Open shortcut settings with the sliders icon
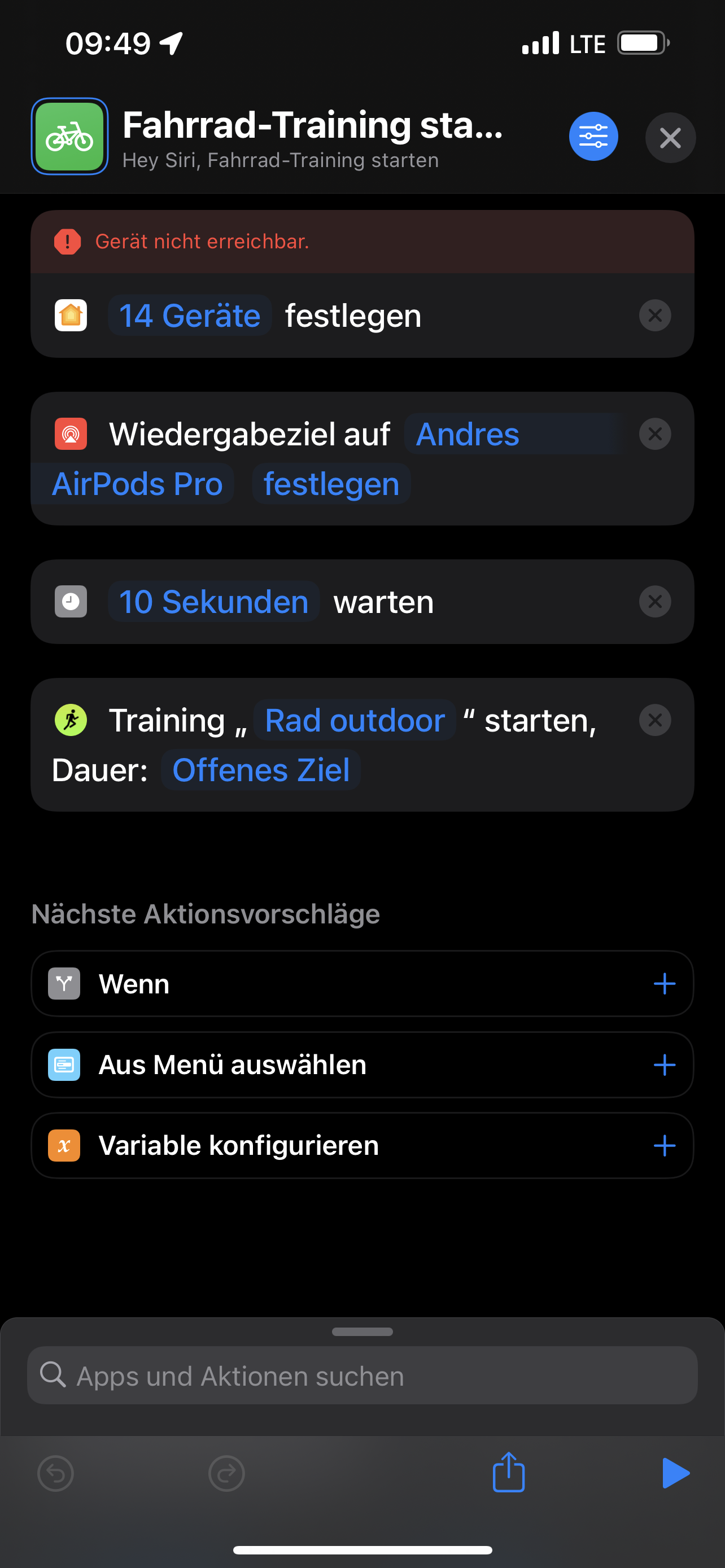This screenshot has height=1568, width=725. (593, 137)
